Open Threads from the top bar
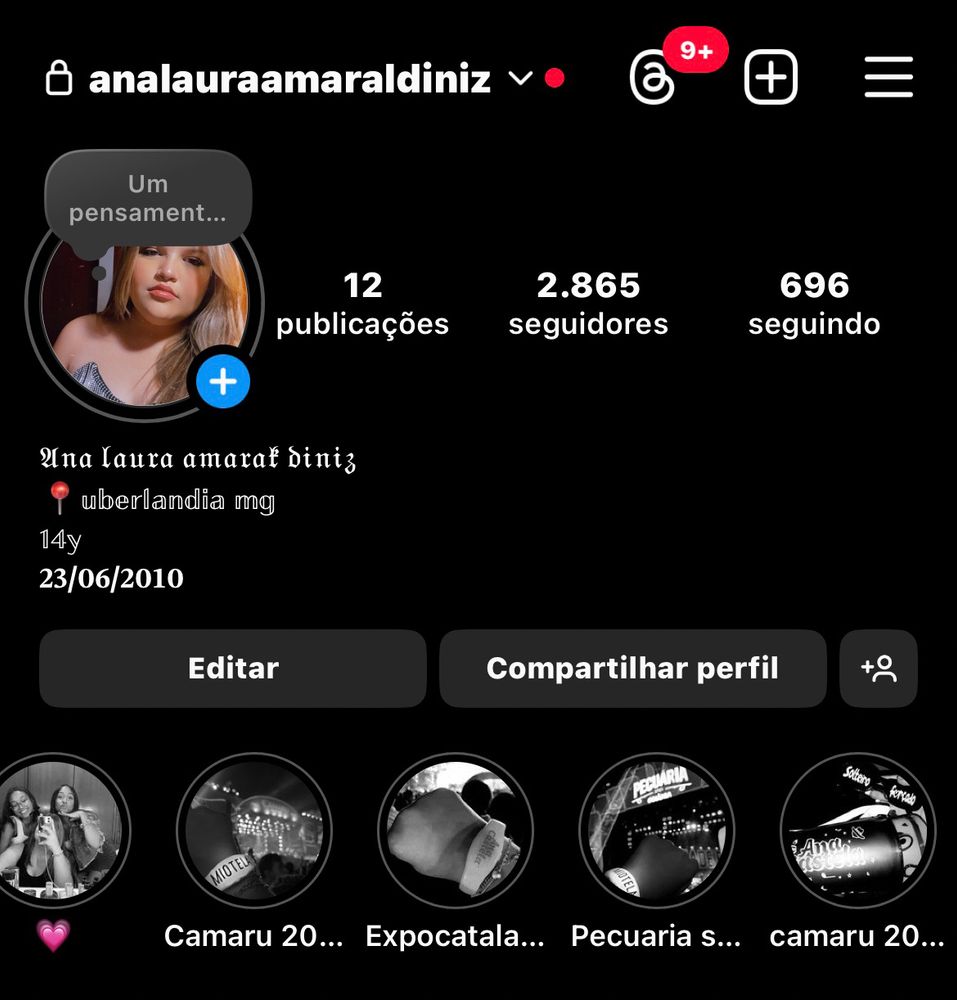957x1000 pixels. [652, 78]
